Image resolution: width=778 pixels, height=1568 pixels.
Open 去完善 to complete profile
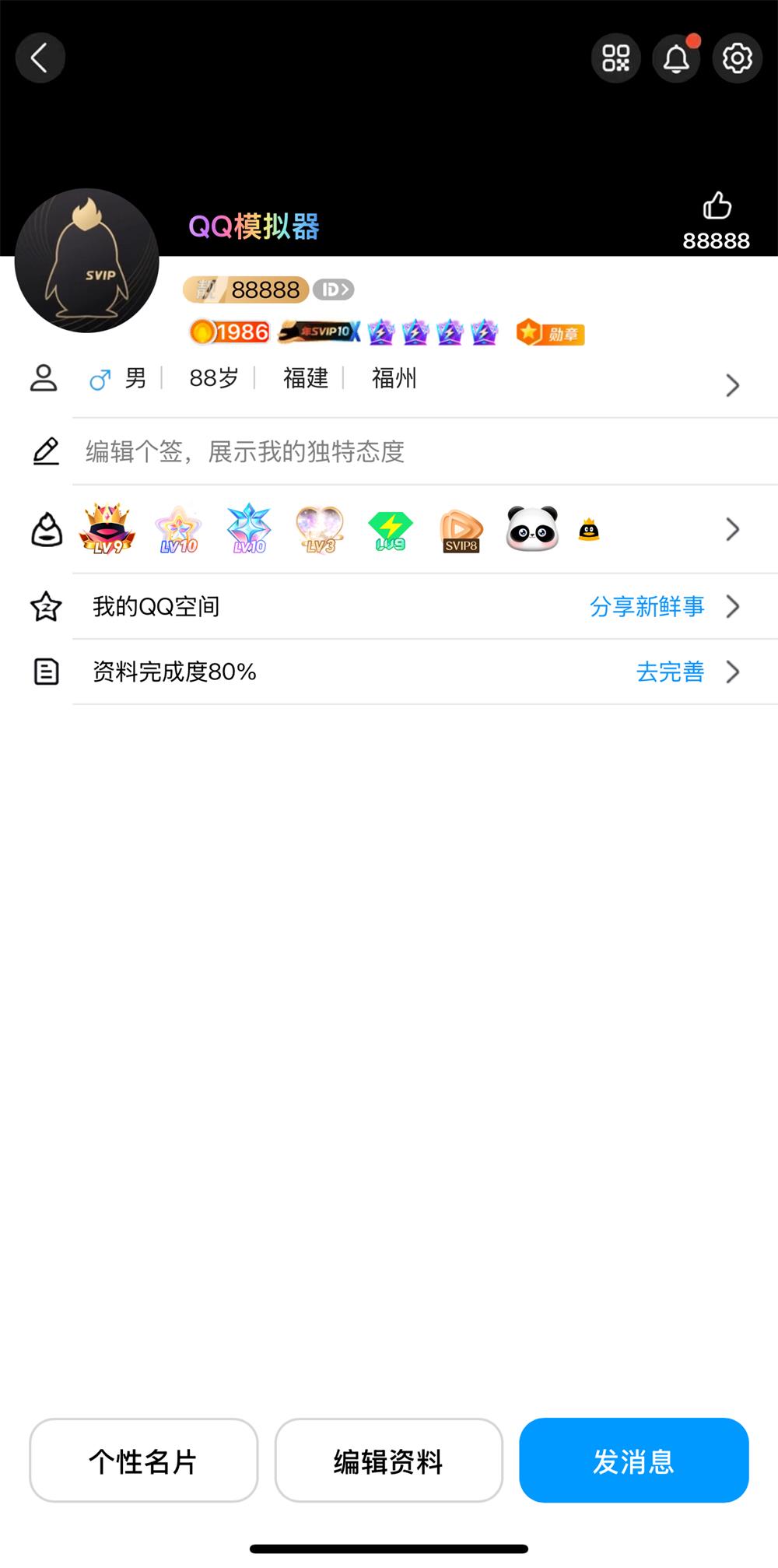point(671,672)
